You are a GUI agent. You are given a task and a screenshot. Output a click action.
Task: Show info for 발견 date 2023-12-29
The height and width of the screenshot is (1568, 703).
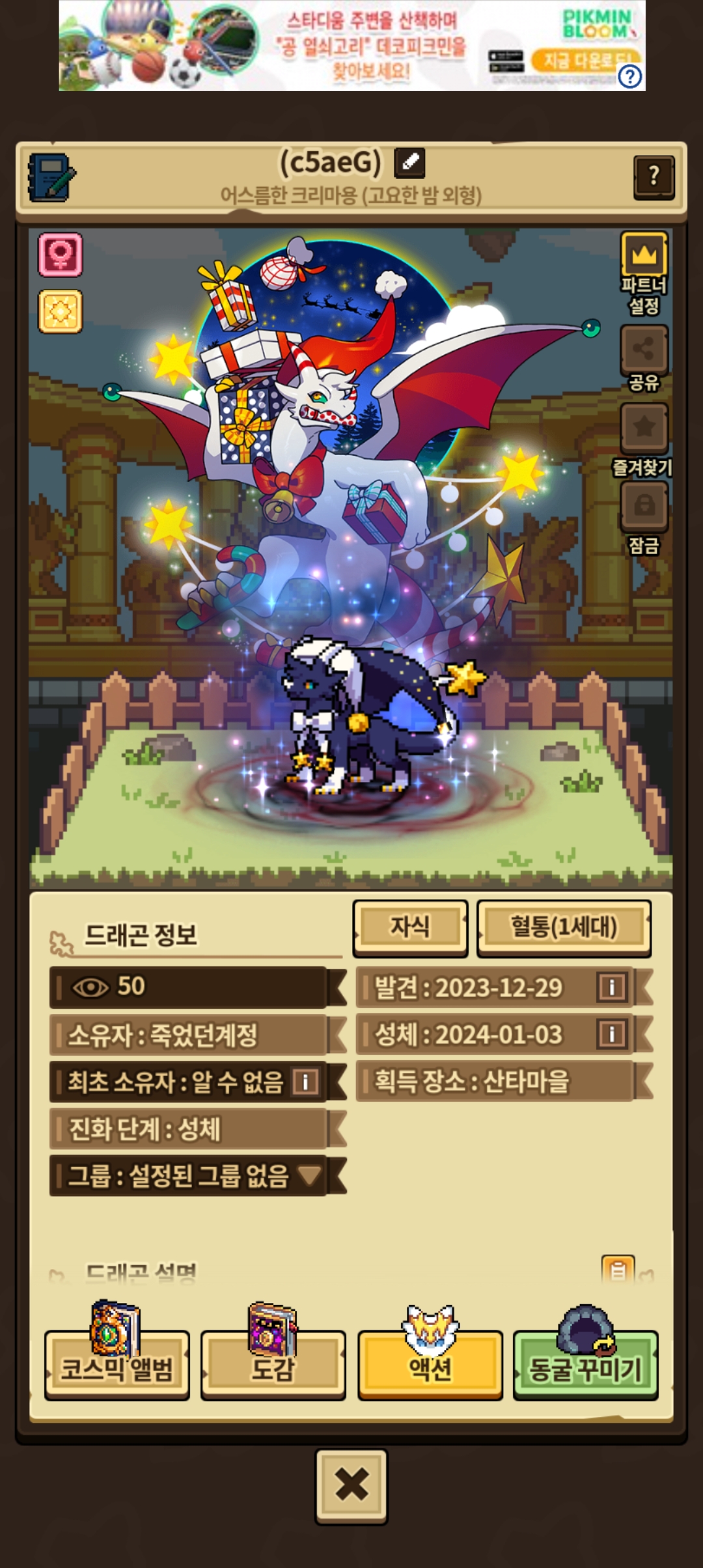coord(612,987)
